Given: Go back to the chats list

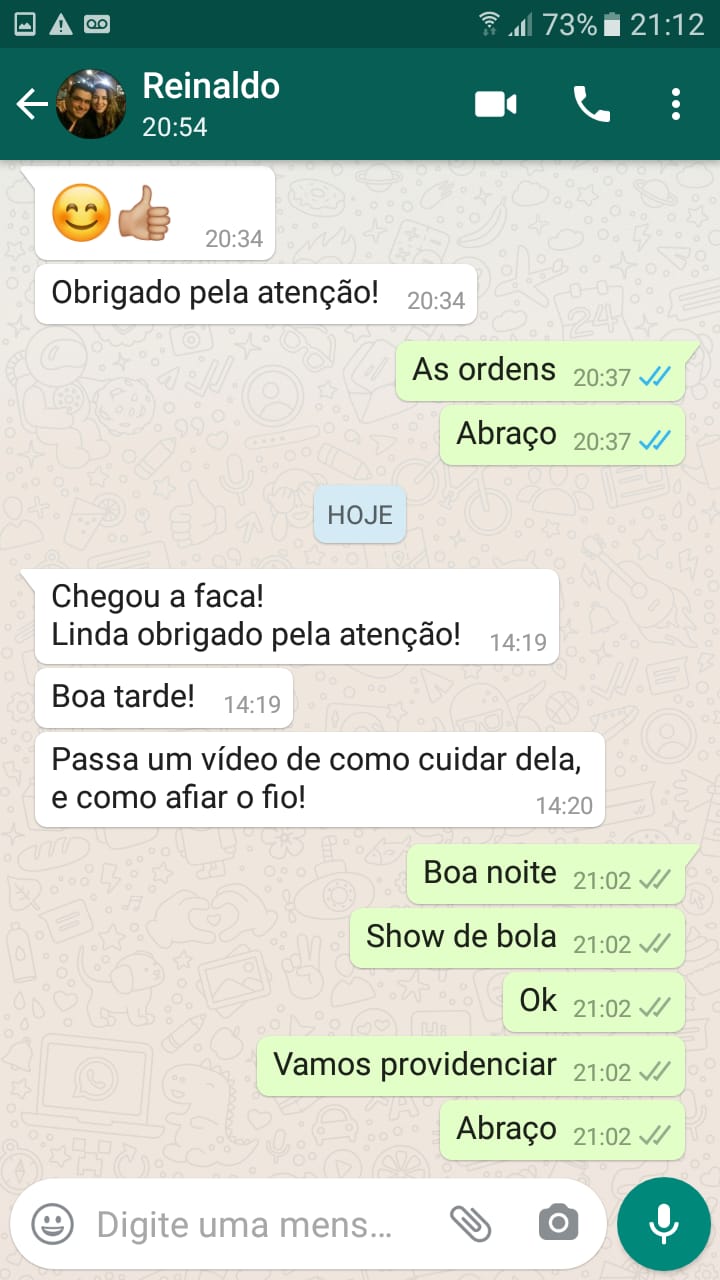Looking at the screenshot, I should [x=32, y=104].
